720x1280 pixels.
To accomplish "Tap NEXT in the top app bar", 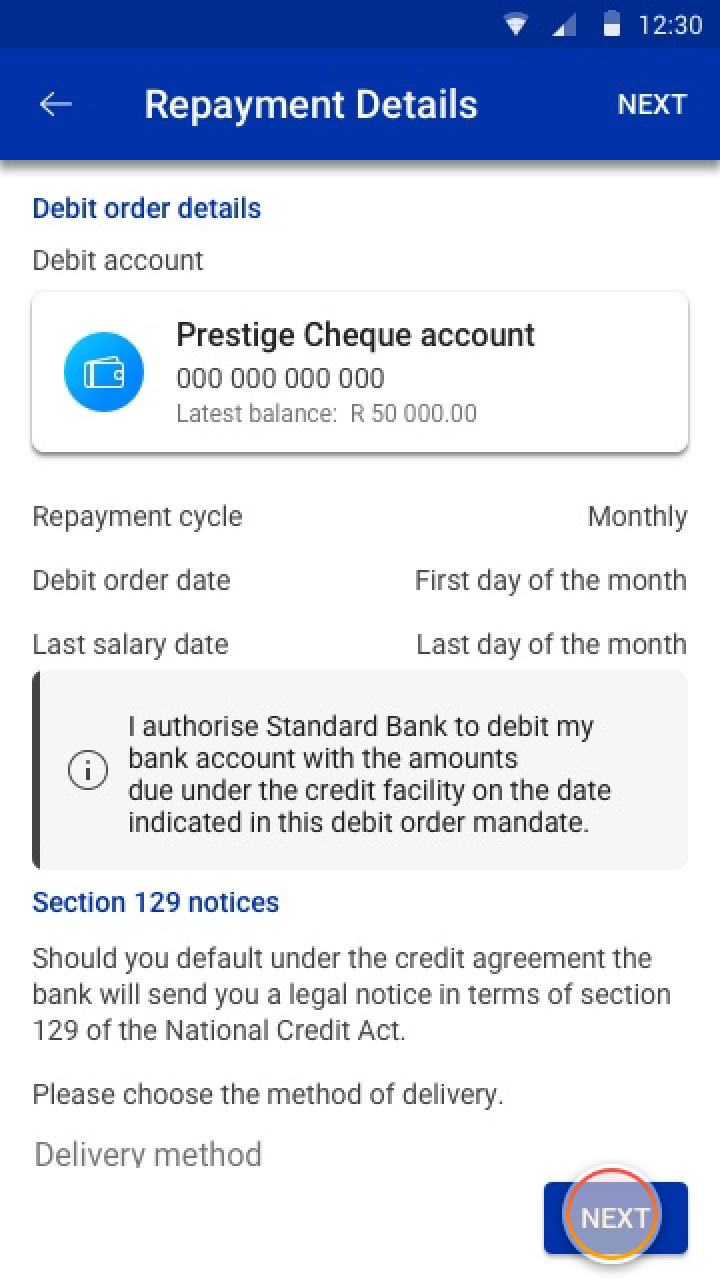I will click(651, 105).
